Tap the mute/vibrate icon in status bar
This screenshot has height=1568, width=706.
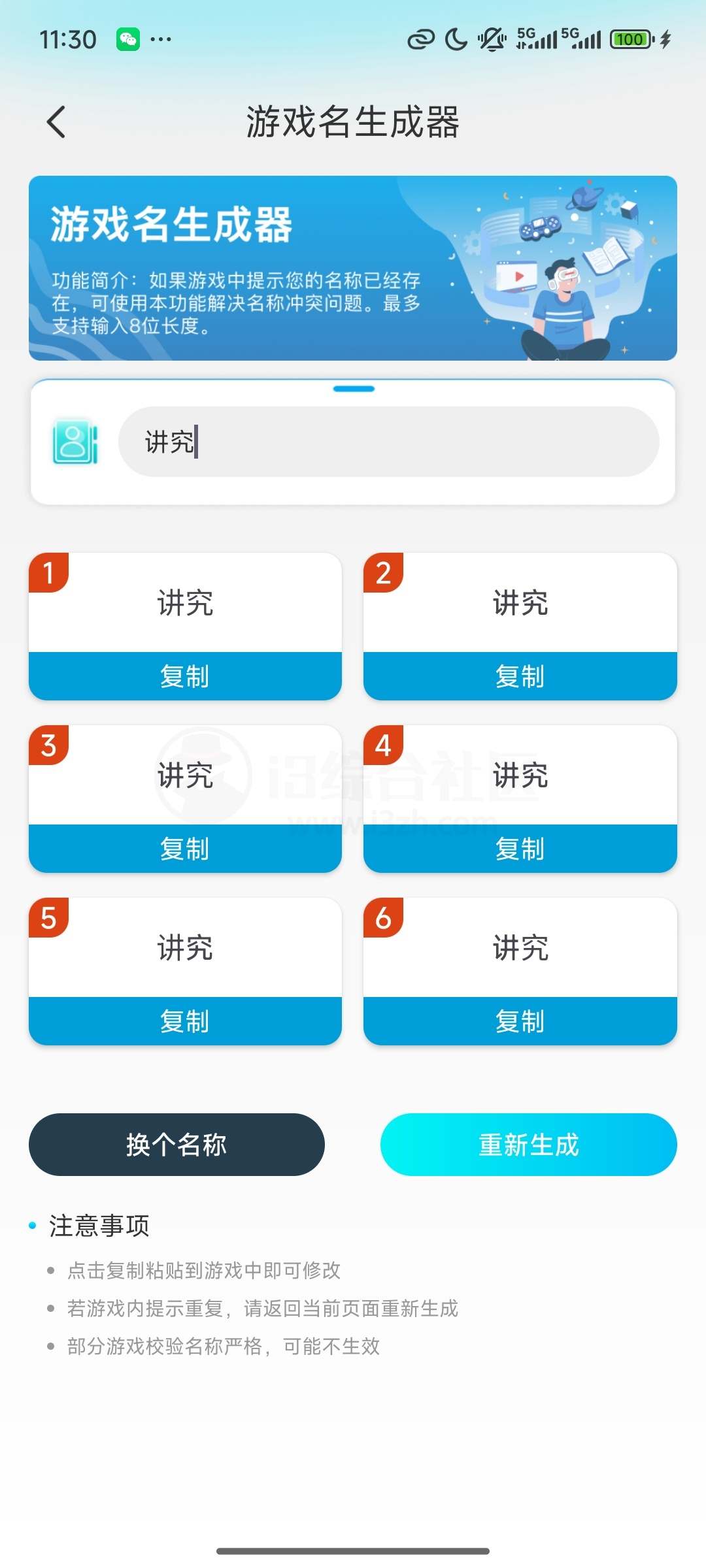tap(491, 39)
